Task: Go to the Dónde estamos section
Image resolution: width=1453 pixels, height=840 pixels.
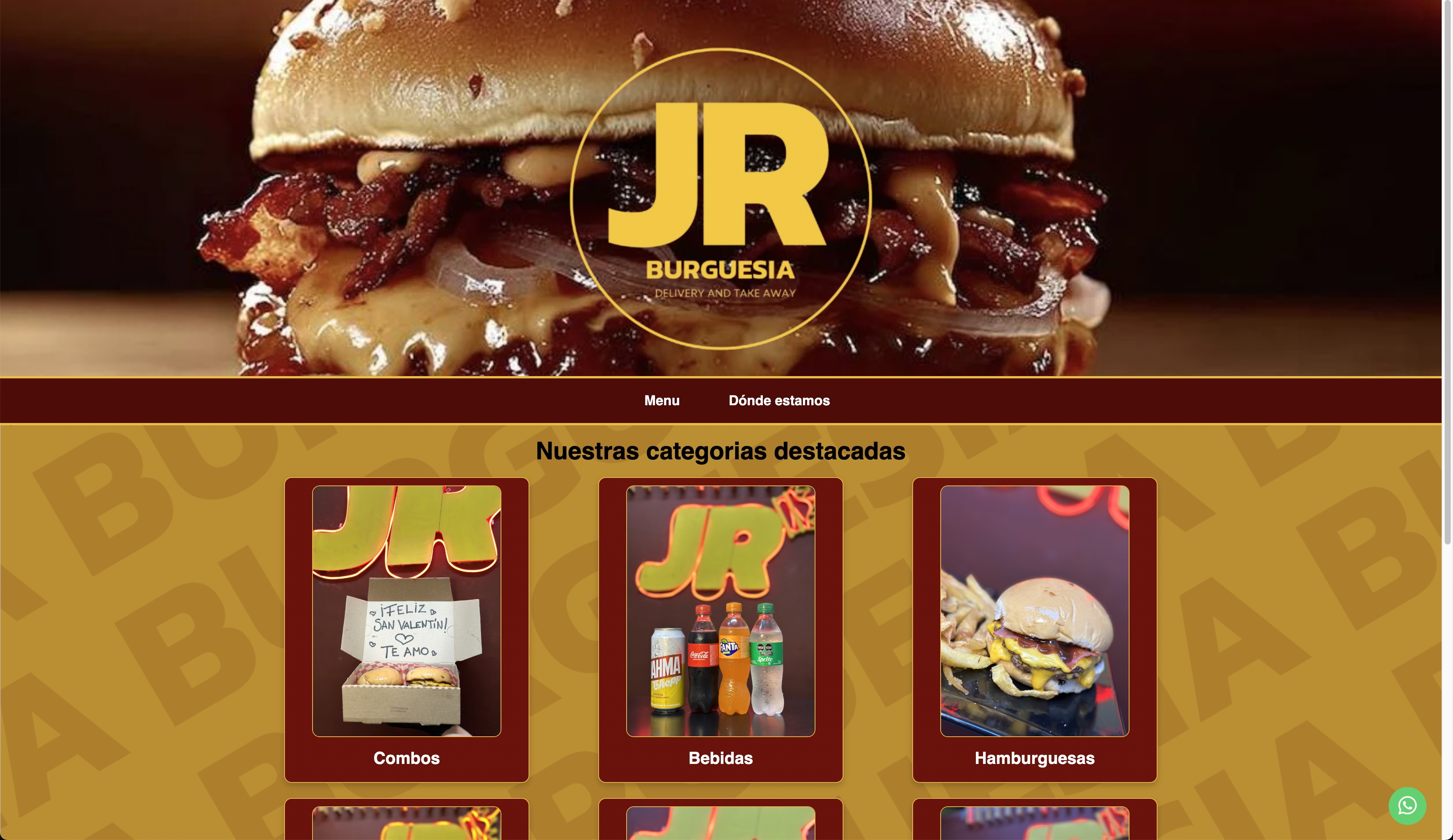Action: click(778, 401)
